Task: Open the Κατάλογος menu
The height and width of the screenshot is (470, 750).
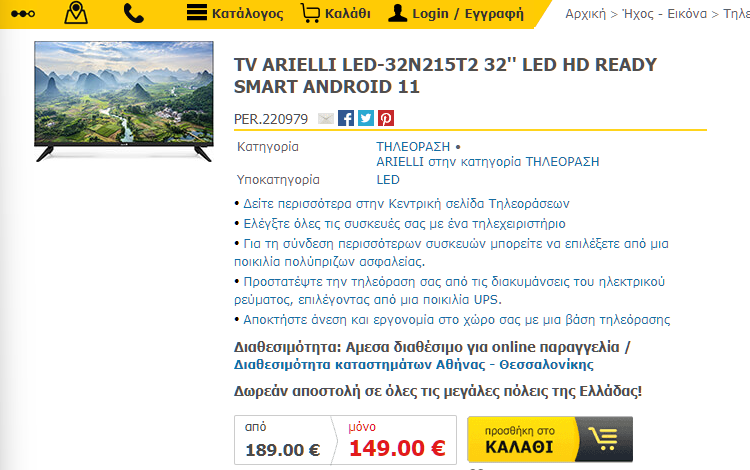Action: pos(235,14)
